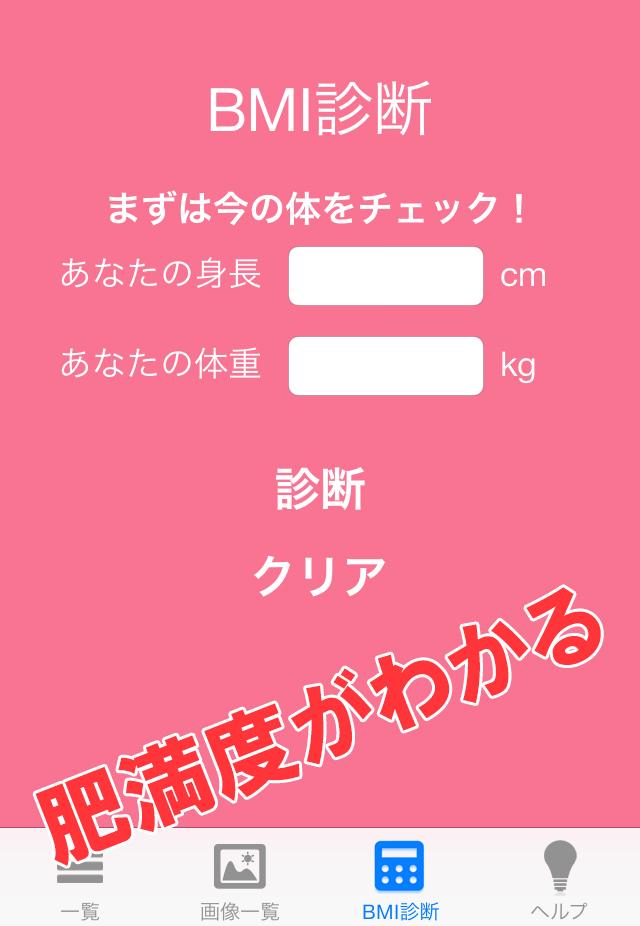The height and width of the screenshot is (926, 640).
Task: Tap the height input field
Action: 385,276
